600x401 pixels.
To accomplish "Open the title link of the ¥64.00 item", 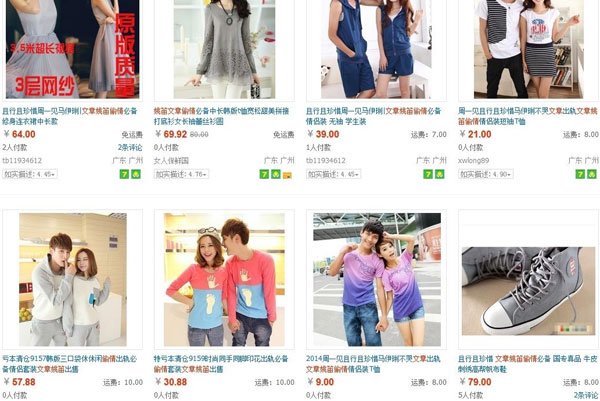I will tap(70, 113).
